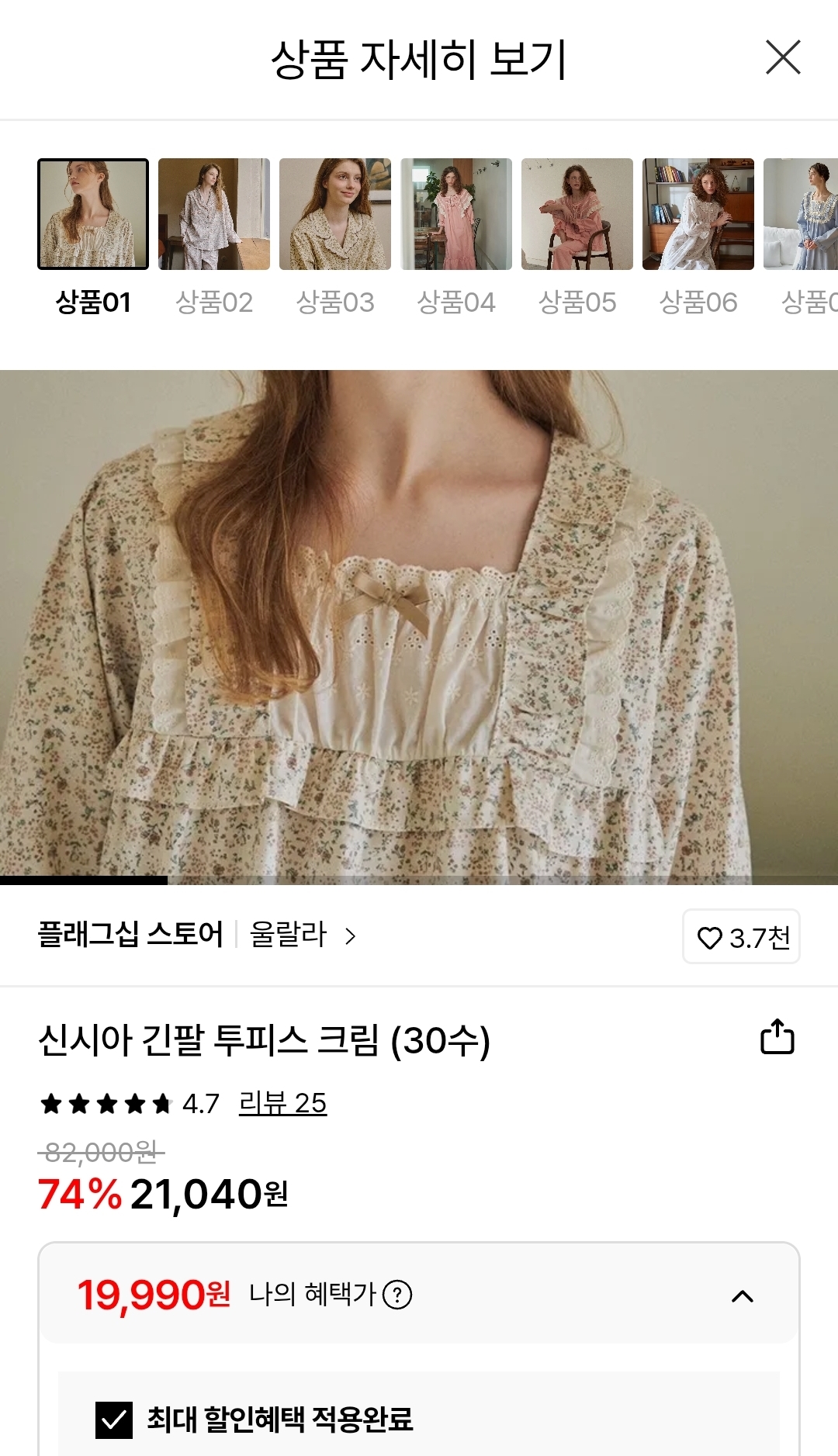Open the main product photo
The height and width of the screenshot is (1456, 838).
(419, 627)
